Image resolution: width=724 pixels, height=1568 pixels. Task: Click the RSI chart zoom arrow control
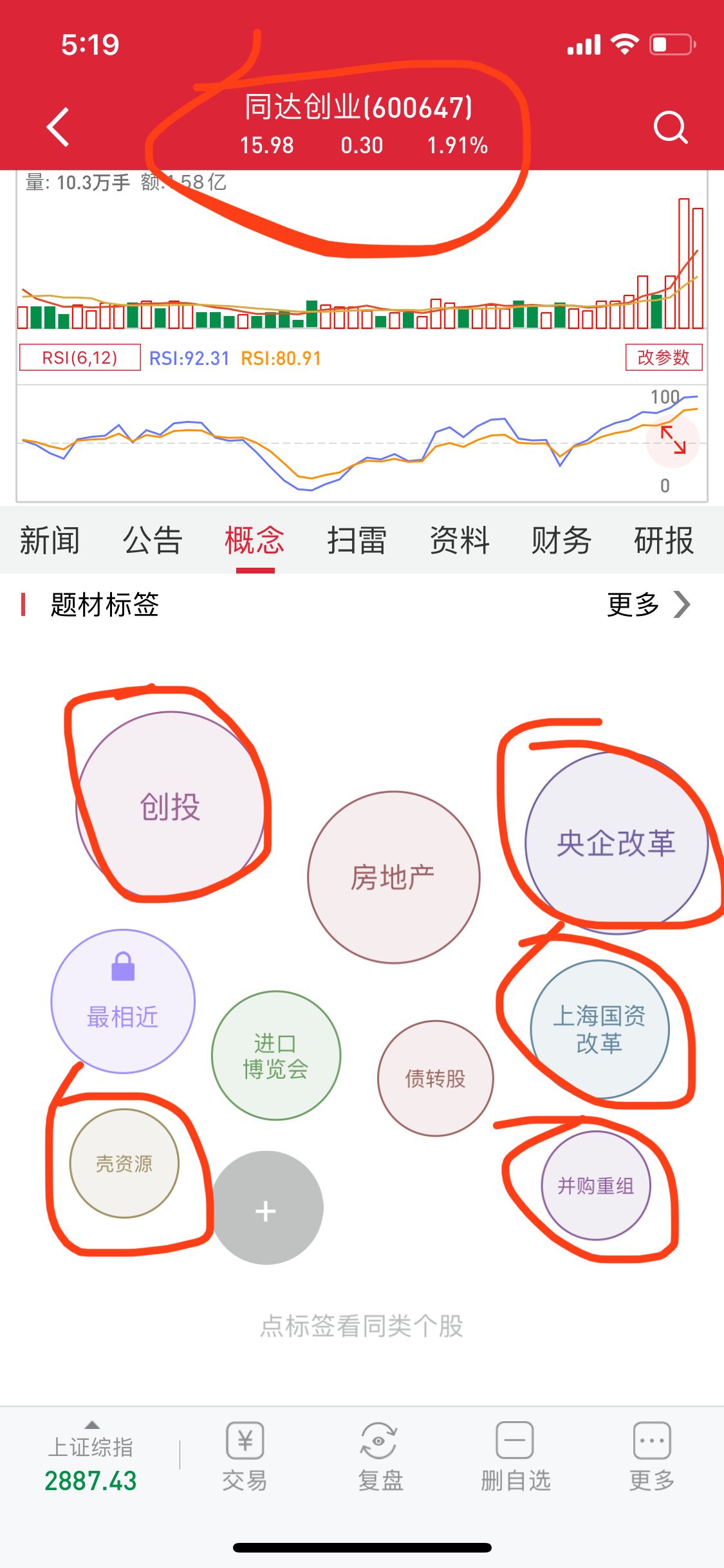pos(672,440)
